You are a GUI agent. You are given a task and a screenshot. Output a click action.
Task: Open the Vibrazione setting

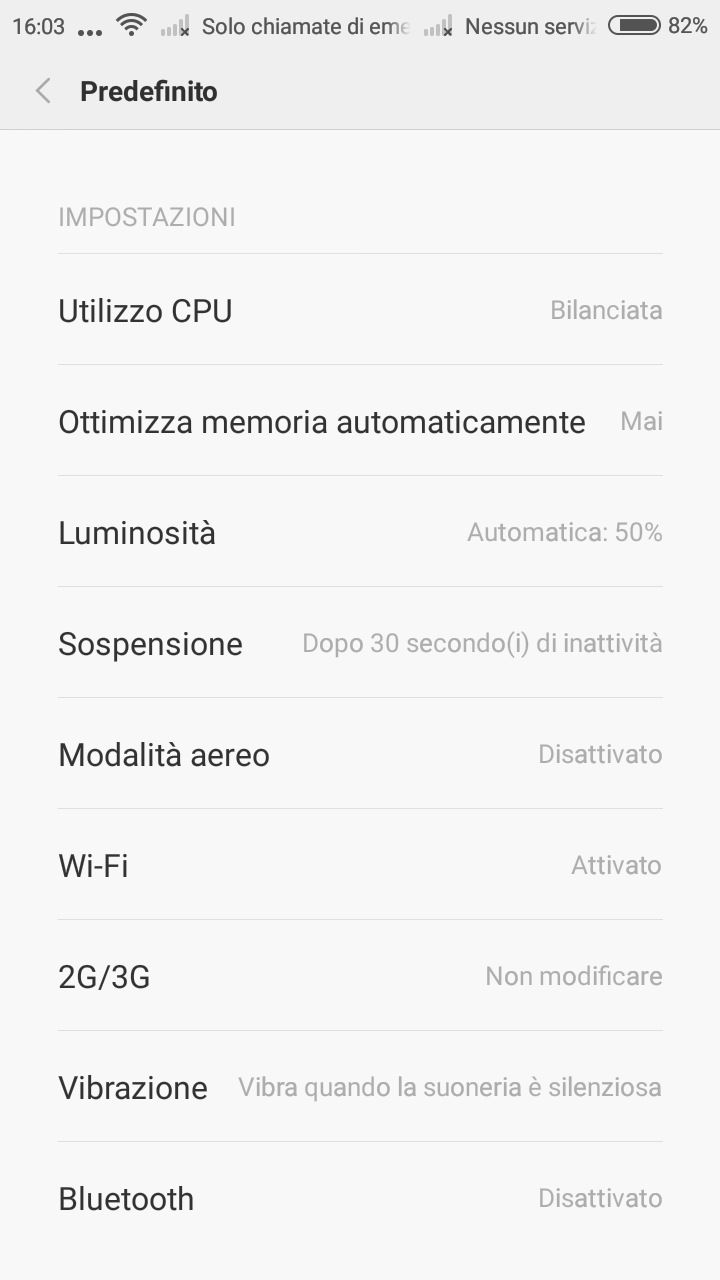tap(360, 1087)
